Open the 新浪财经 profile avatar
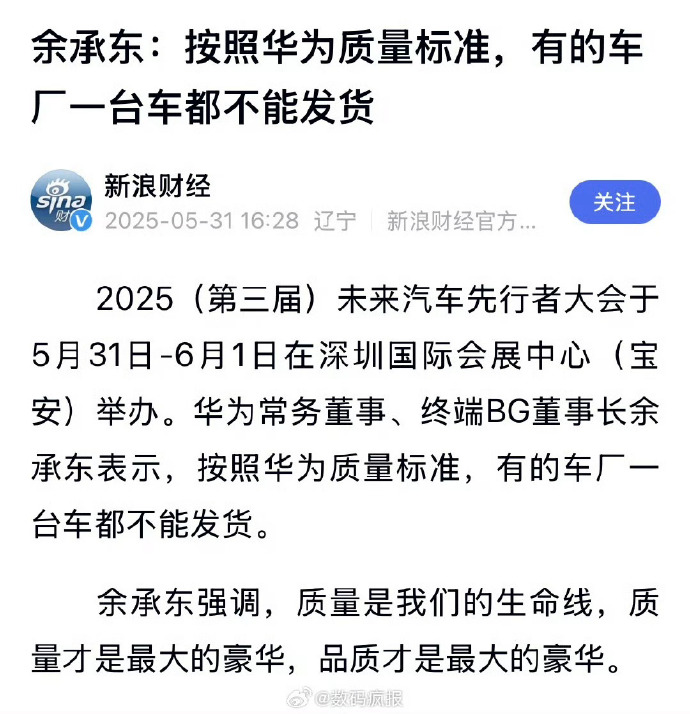The width and height of the screenshot is (690, 714). [x=61, y=201]
